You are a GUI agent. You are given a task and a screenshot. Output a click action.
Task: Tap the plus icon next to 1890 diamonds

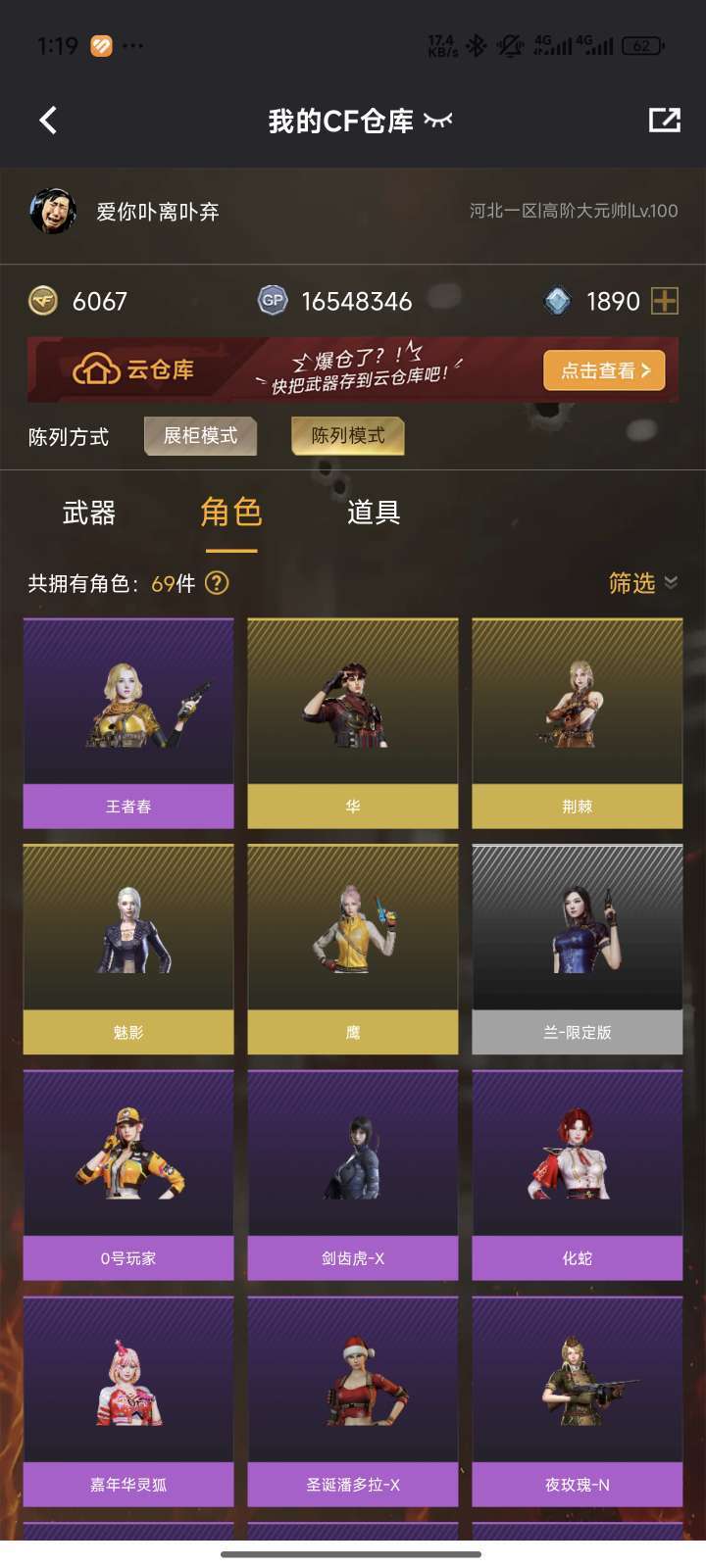coord(665,301)
